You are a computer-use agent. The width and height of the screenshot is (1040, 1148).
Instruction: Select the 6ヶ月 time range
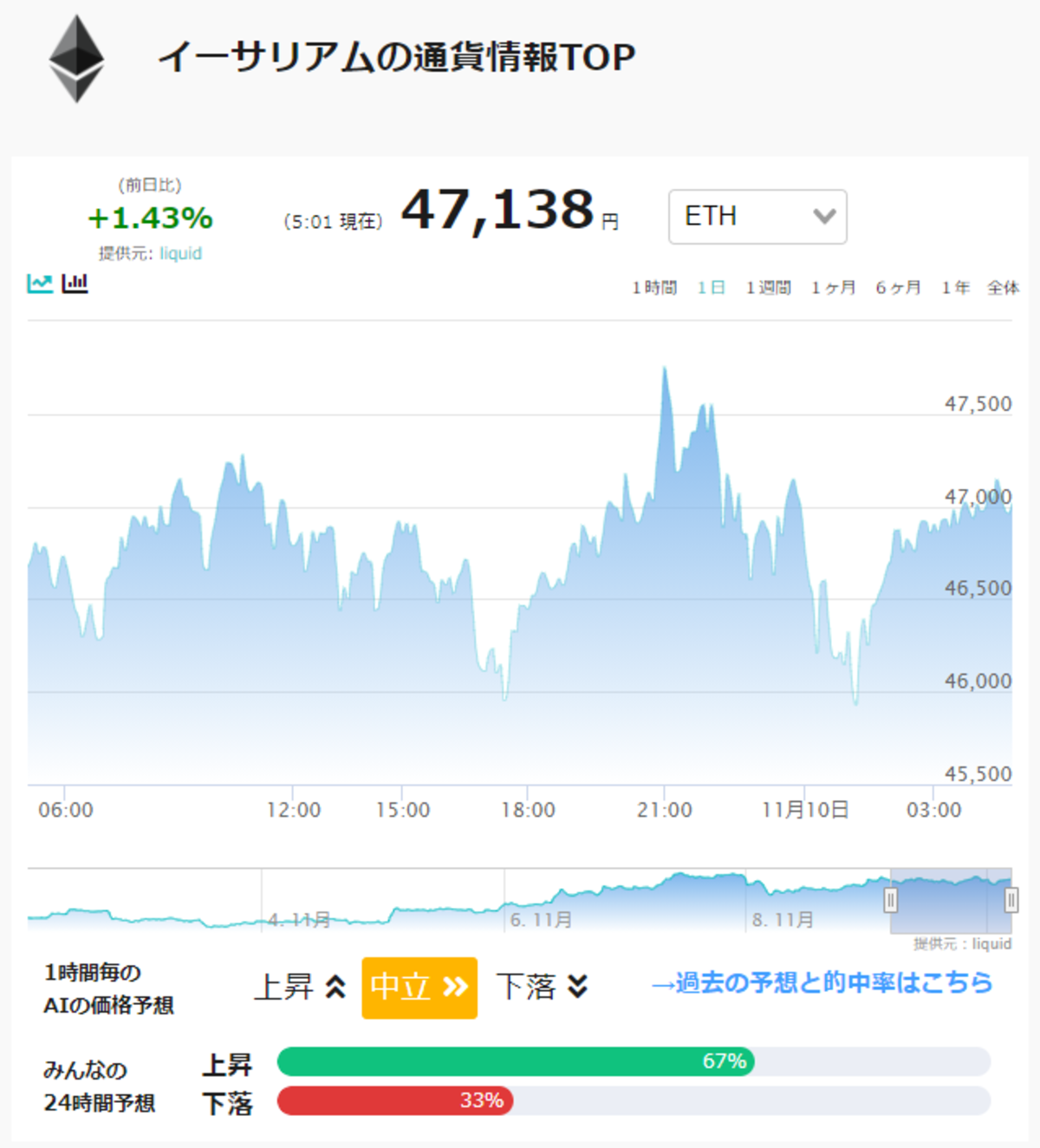898,288
